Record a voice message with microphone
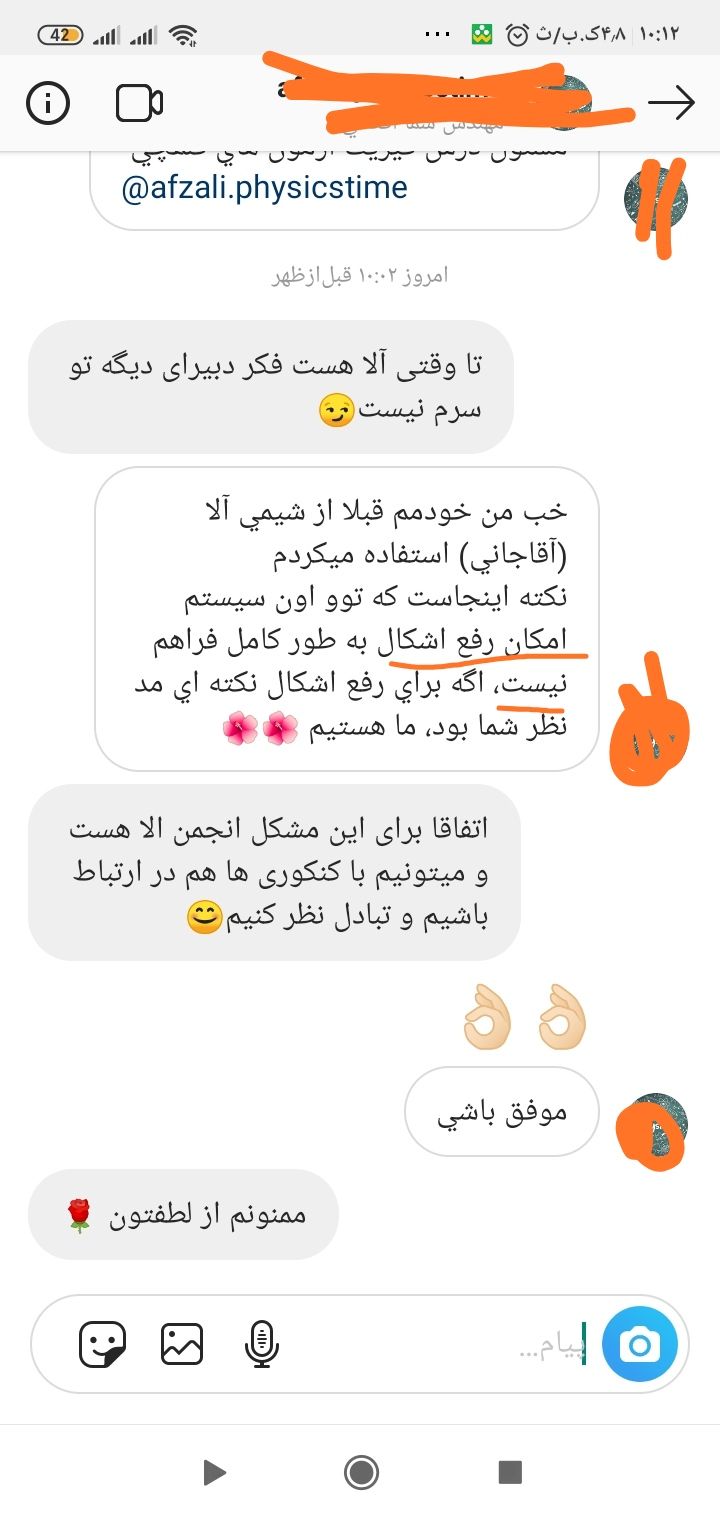The width and height of the screenshot is (720, 1520). click(261, 1344)
